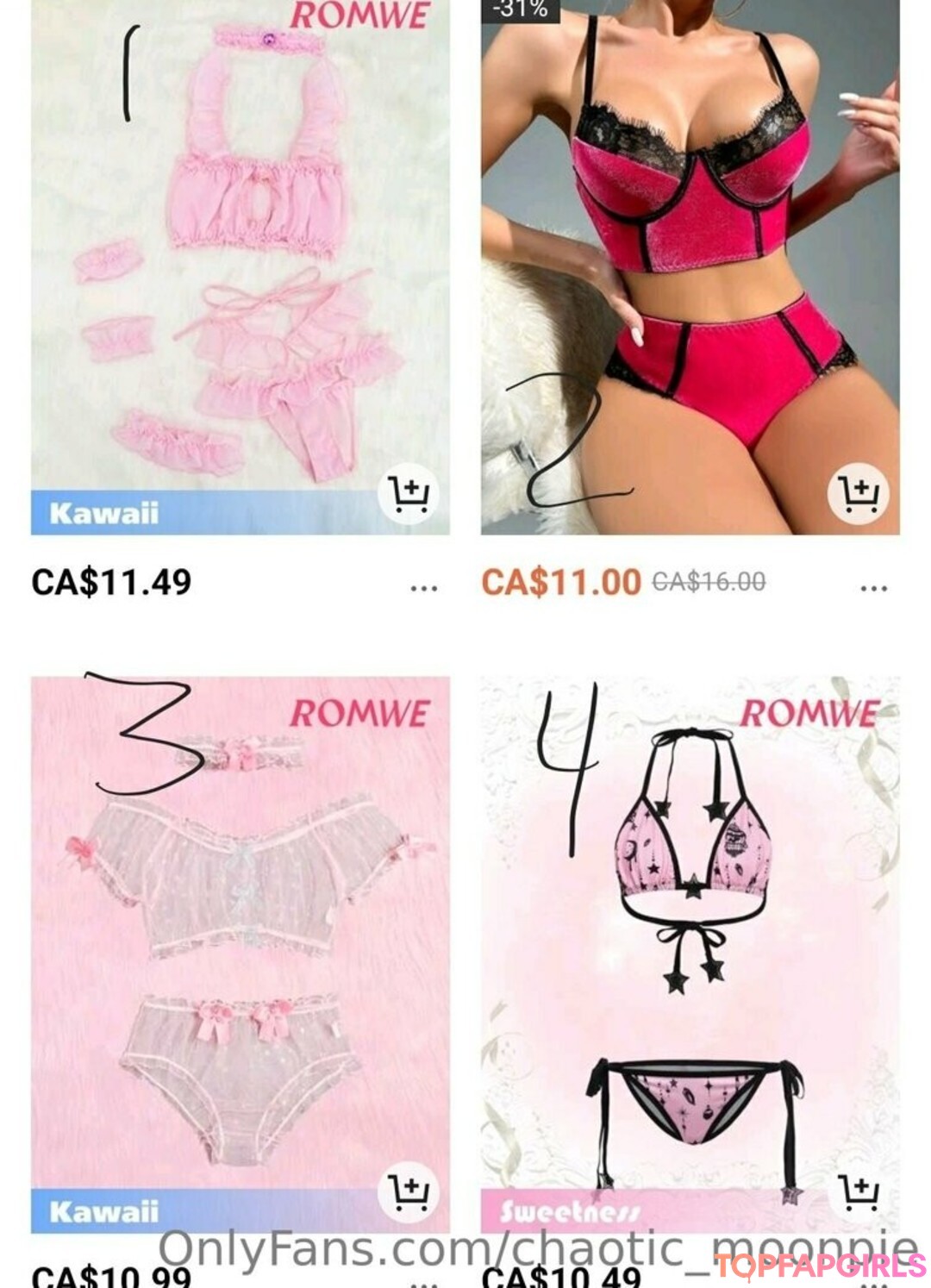Open the 31% off velvet lingerie set product
The width and height of the screenshot is (931, 1288).
point(690,259)
